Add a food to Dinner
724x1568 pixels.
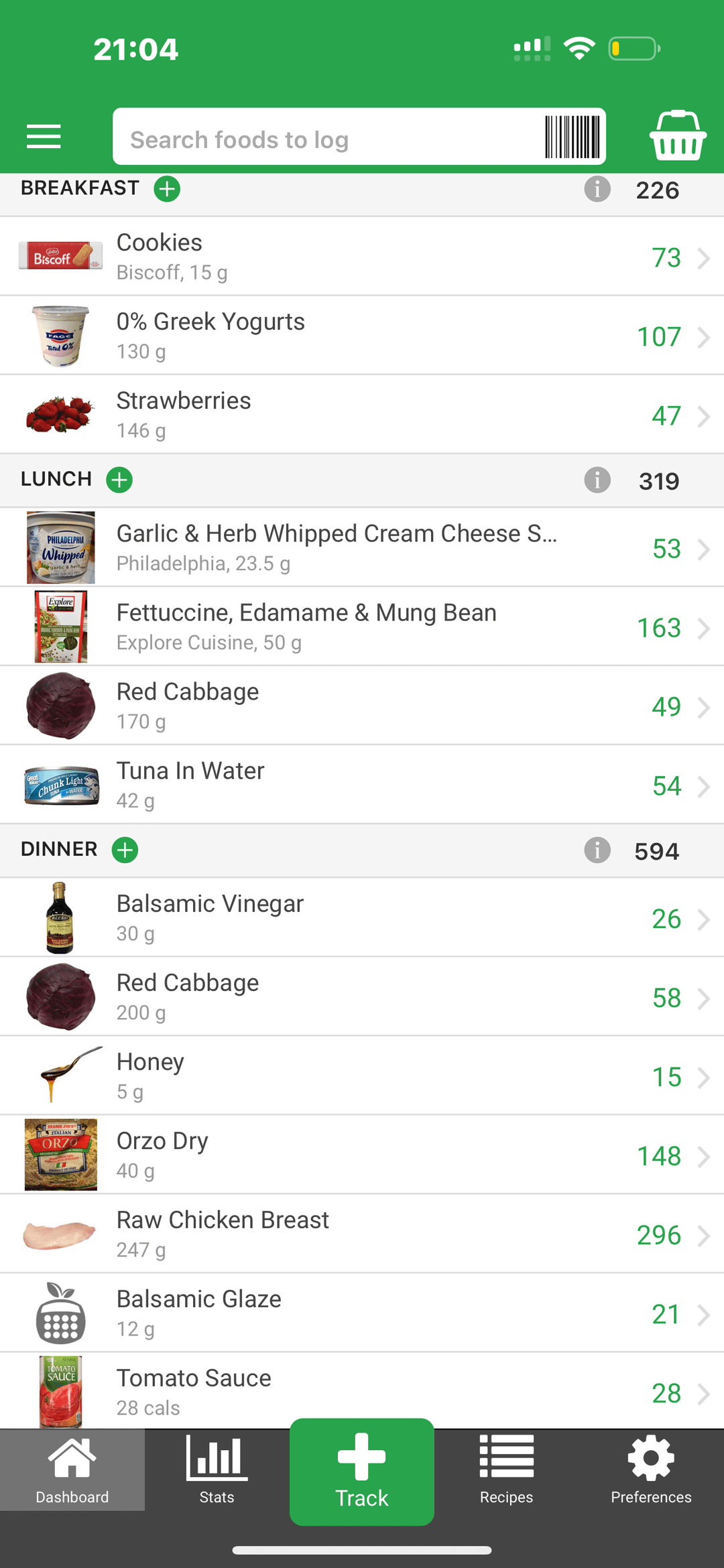point(125,850)
